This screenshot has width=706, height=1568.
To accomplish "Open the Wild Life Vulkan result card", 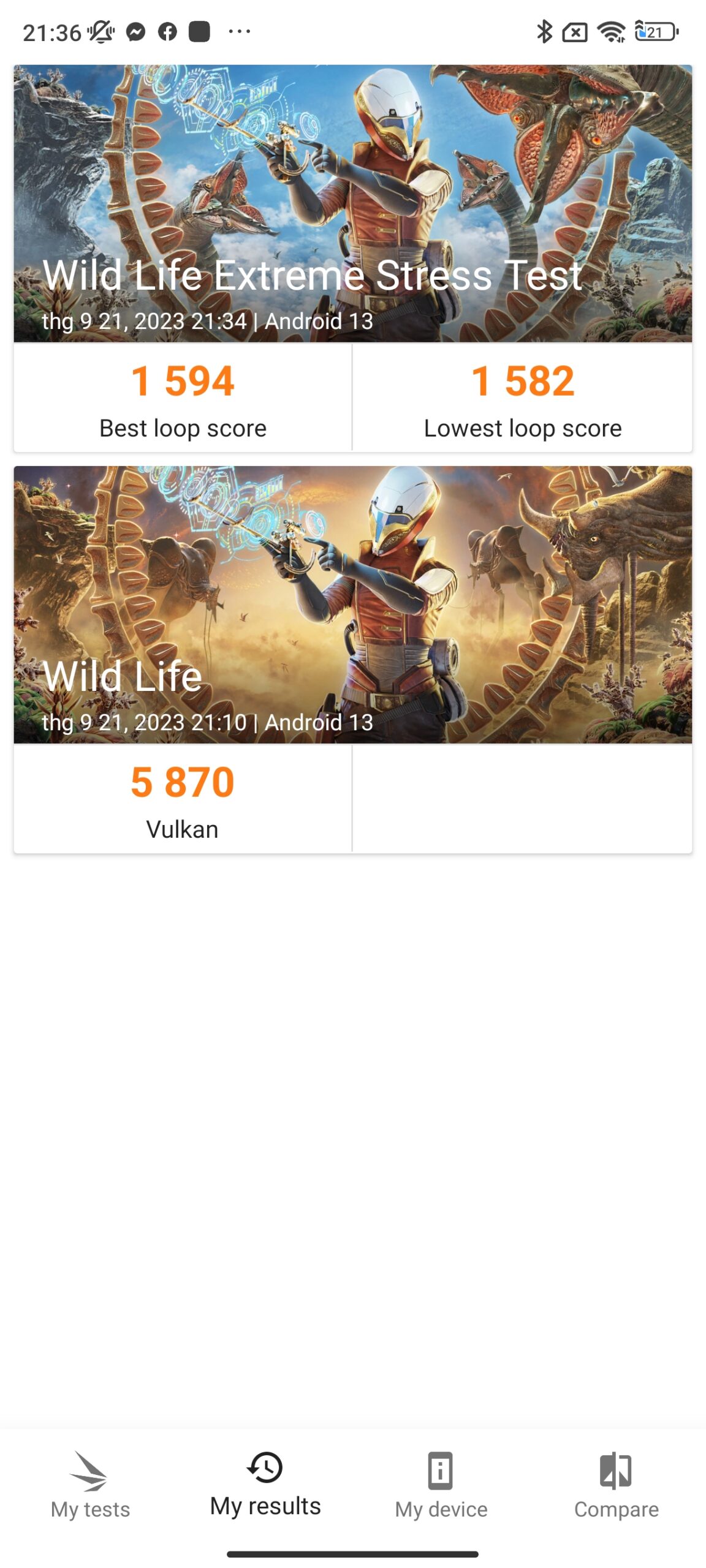I will pos(352,605).
